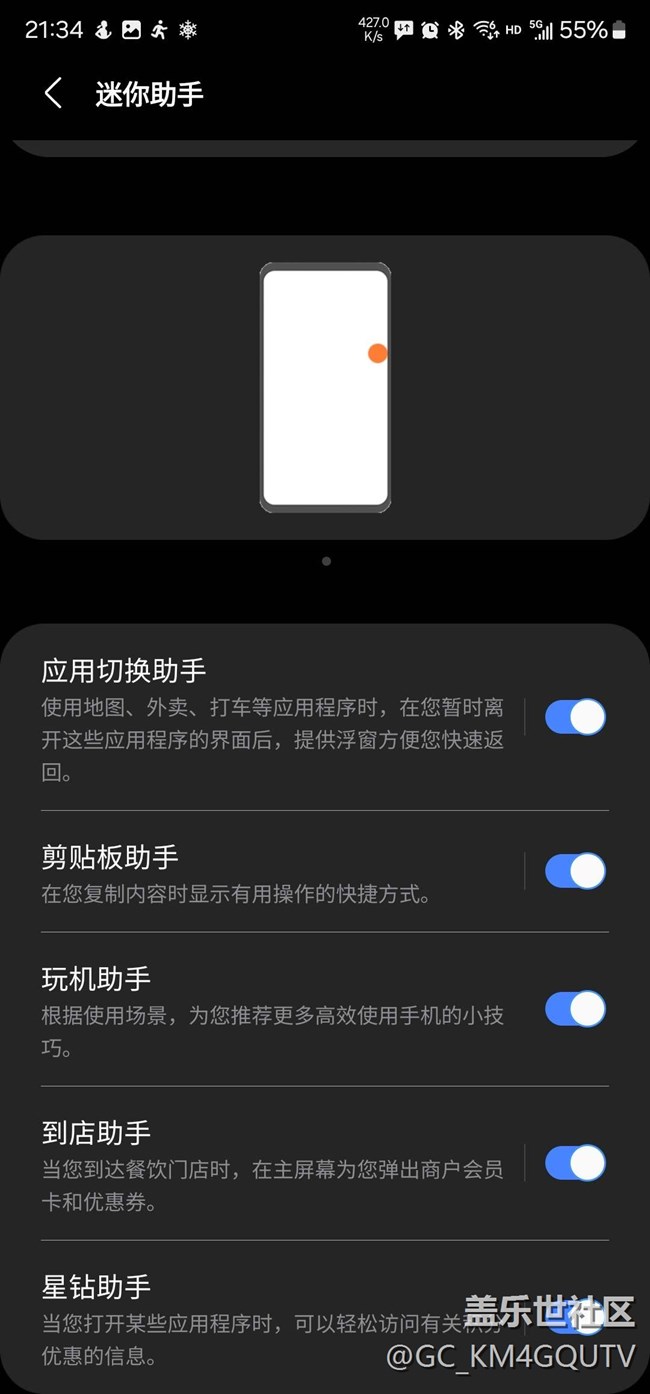Go back from 迷你助手 settings
650x1394 pixels.
[53, 94]
